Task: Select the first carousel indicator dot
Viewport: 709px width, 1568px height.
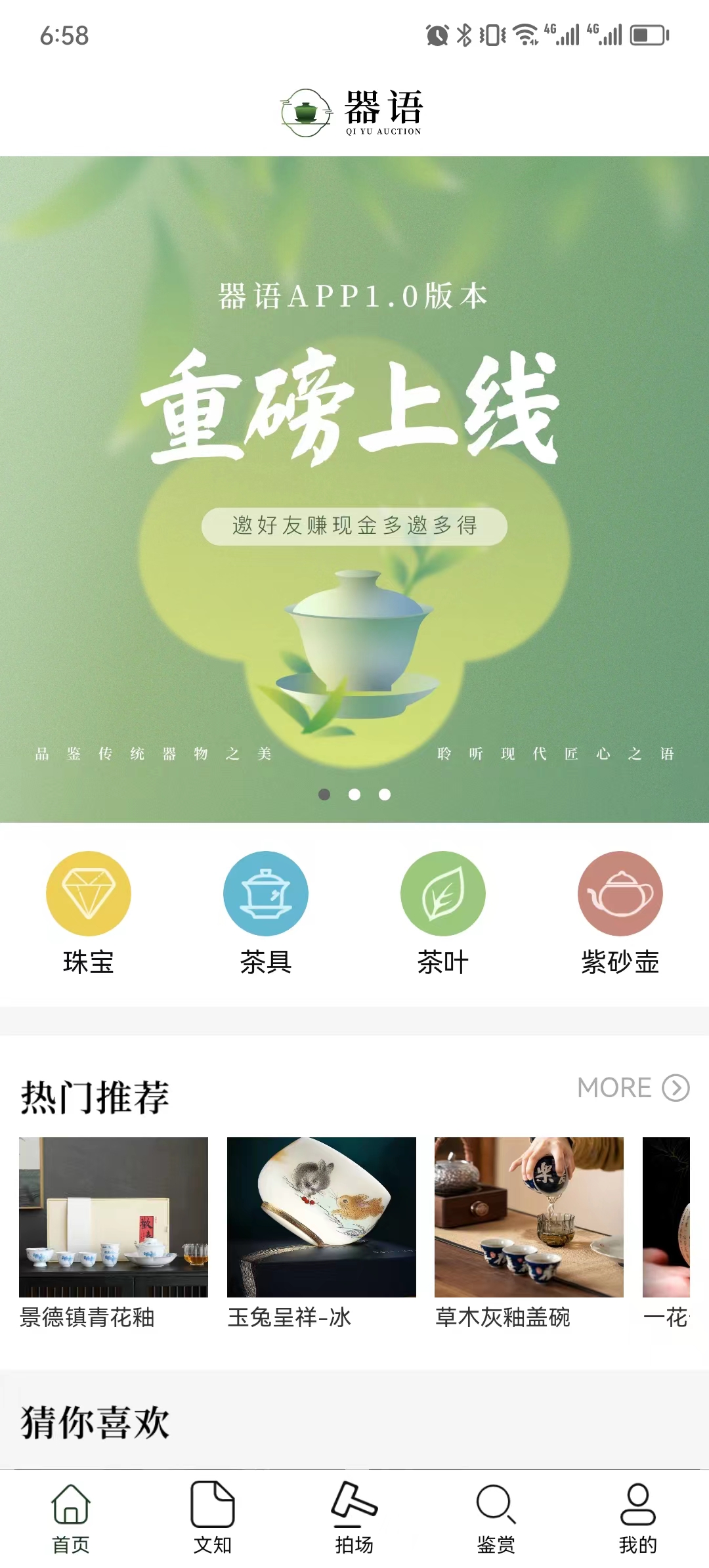Action: (324, 795)
